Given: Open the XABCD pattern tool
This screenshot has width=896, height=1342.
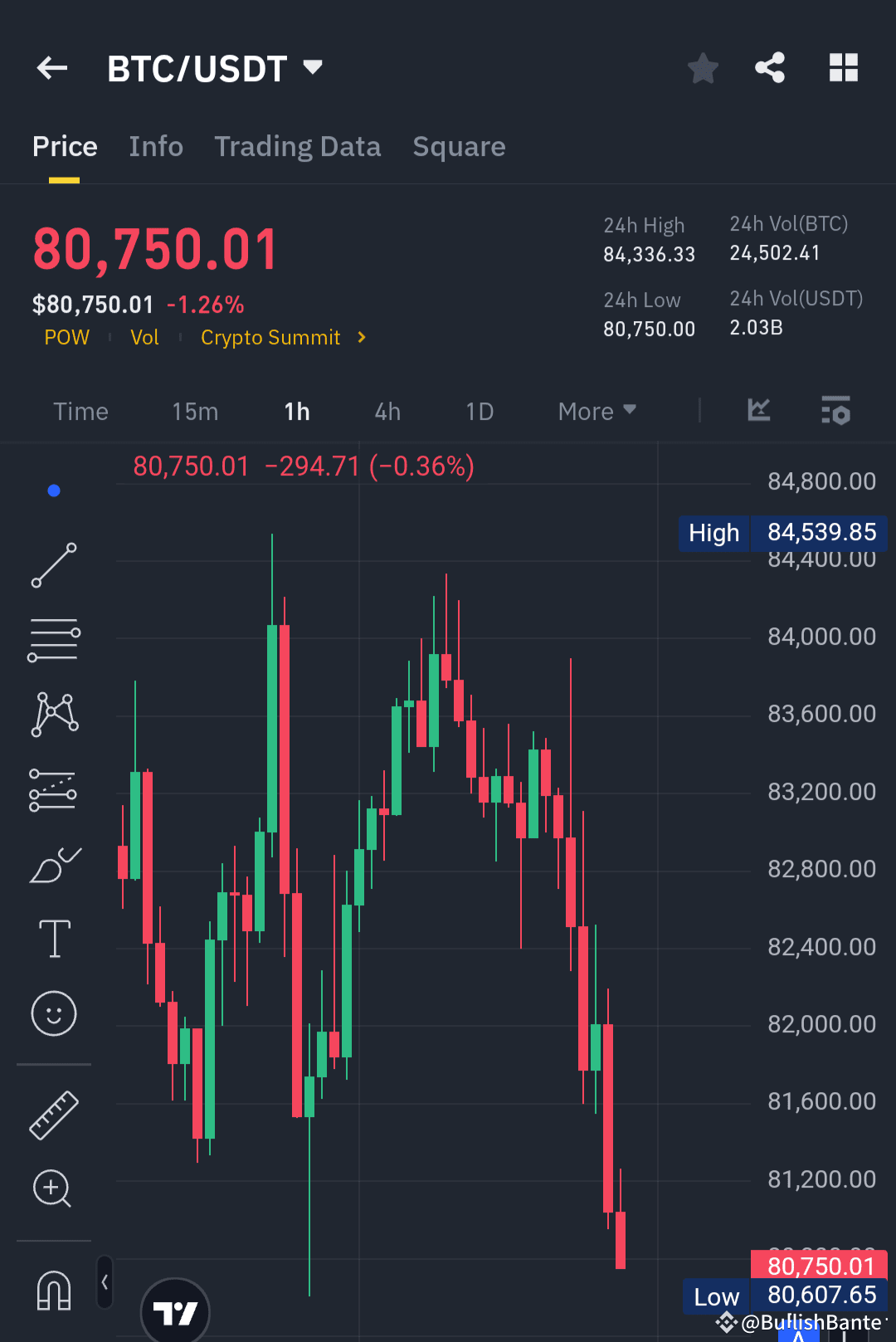Looking at the screenshot, I should 53,712.
